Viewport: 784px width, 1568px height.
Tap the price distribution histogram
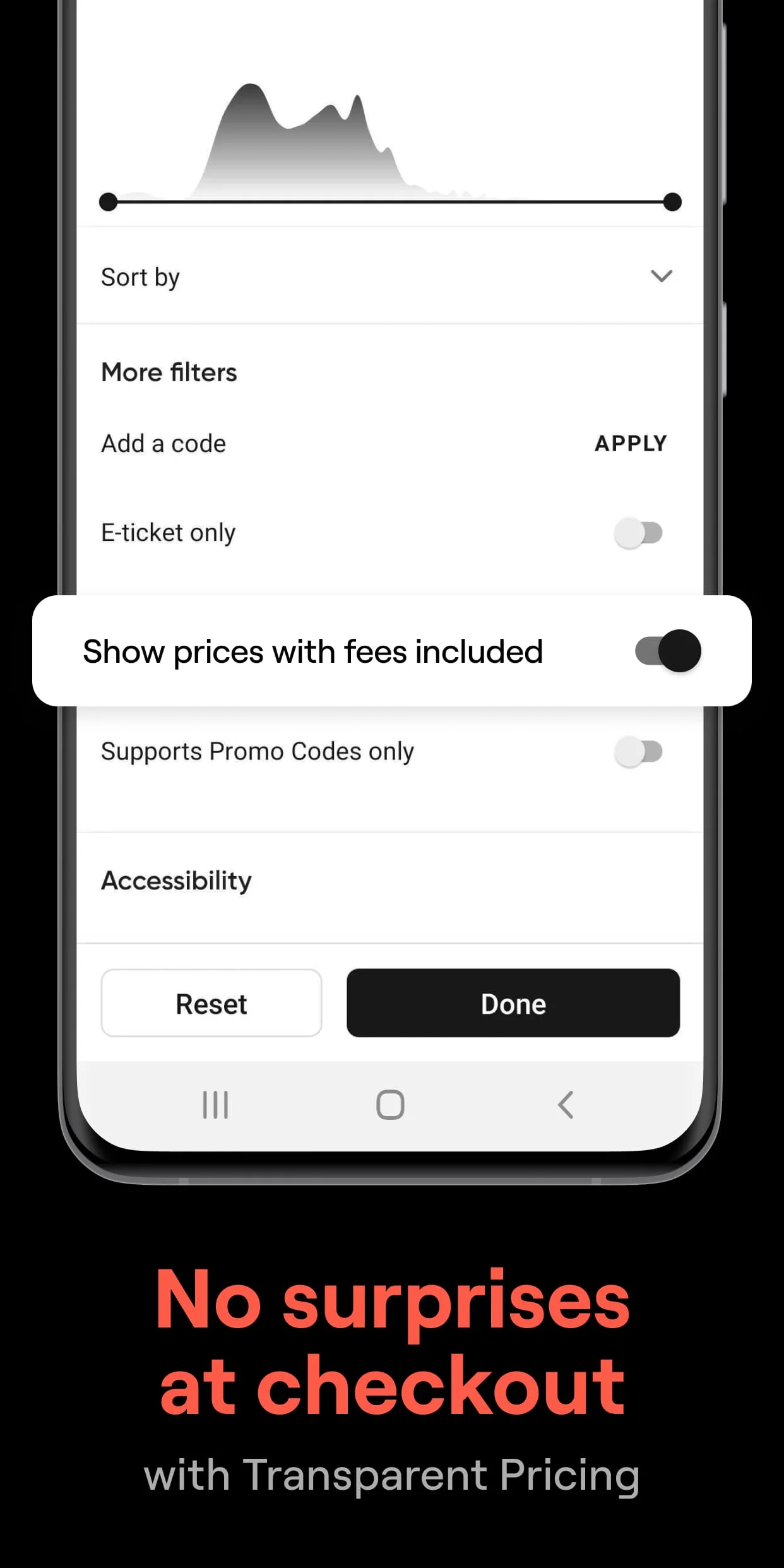[303, 139]
